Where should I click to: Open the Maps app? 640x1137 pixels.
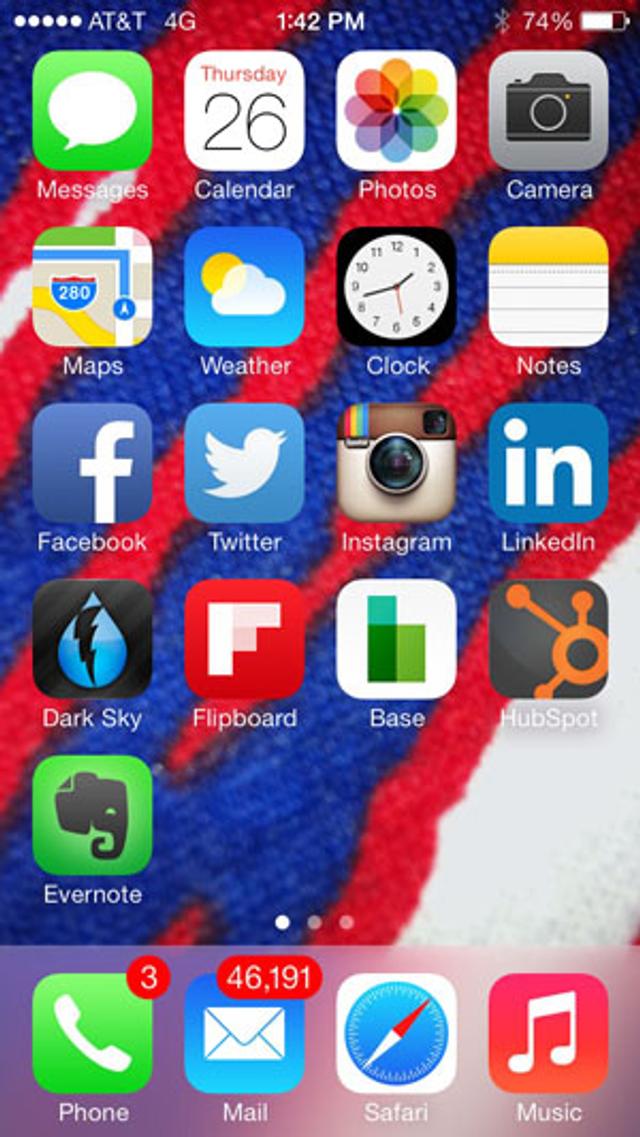[92, 287]
